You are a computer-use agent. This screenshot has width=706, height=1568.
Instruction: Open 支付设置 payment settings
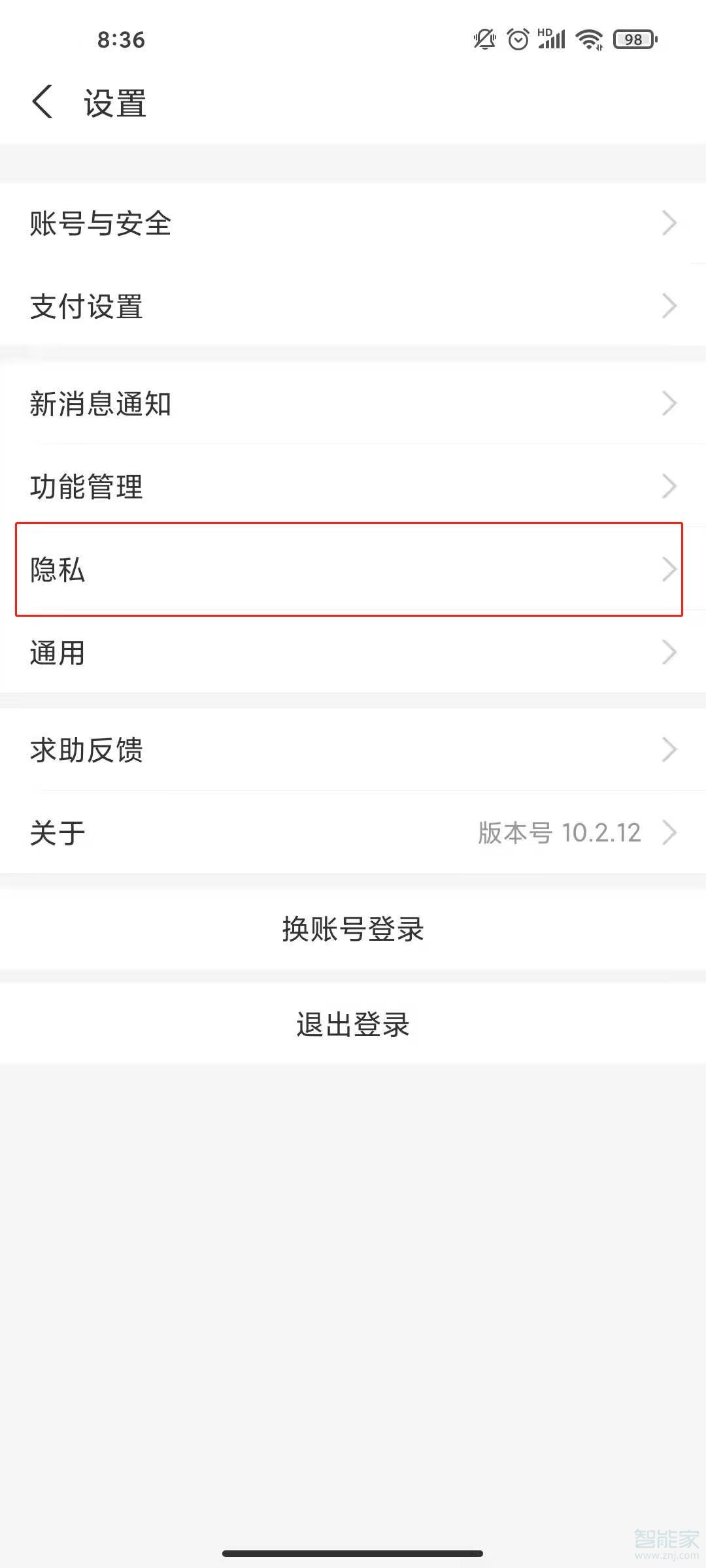(x=353, y=307)
